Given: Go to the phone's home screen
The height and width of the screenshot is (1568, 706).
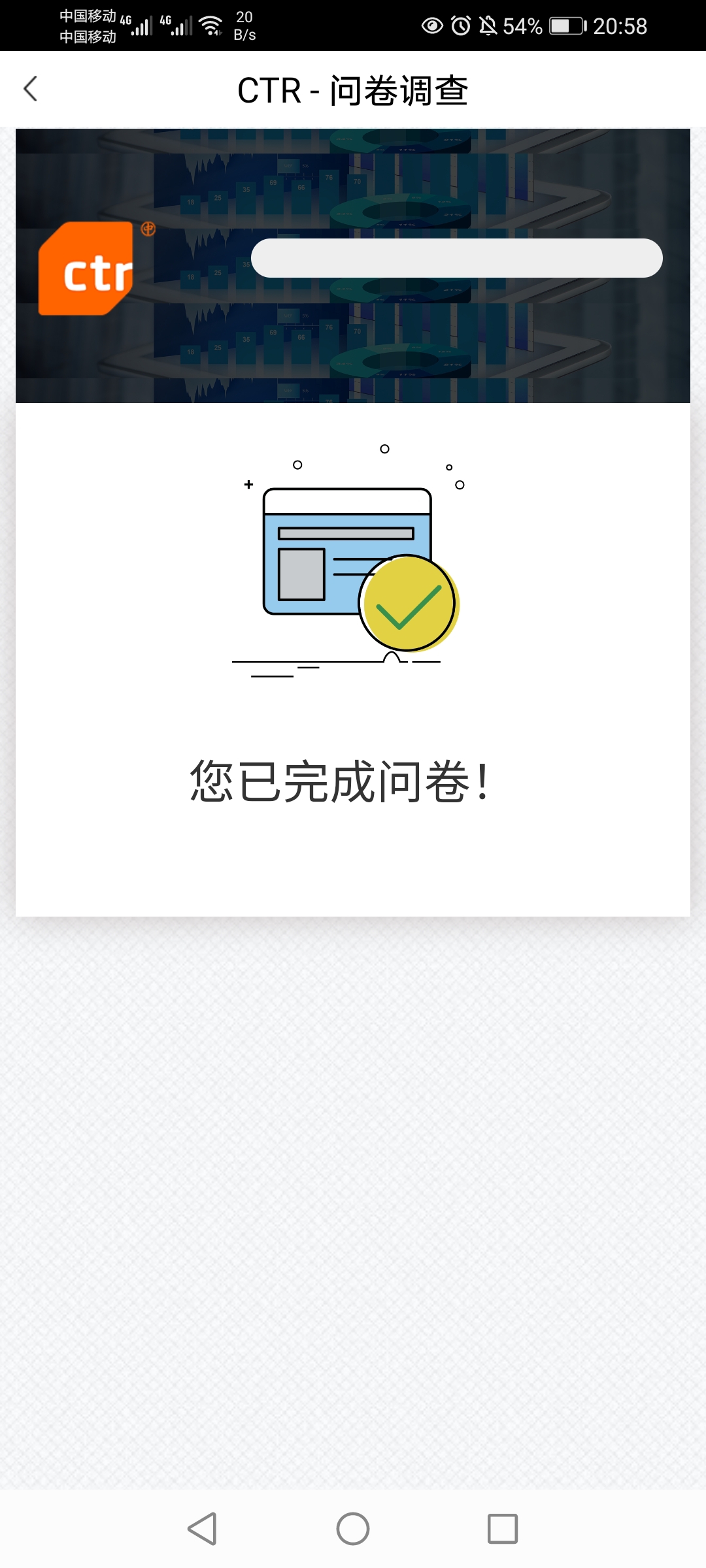Looking at the screenshot, I should 353,1528.
